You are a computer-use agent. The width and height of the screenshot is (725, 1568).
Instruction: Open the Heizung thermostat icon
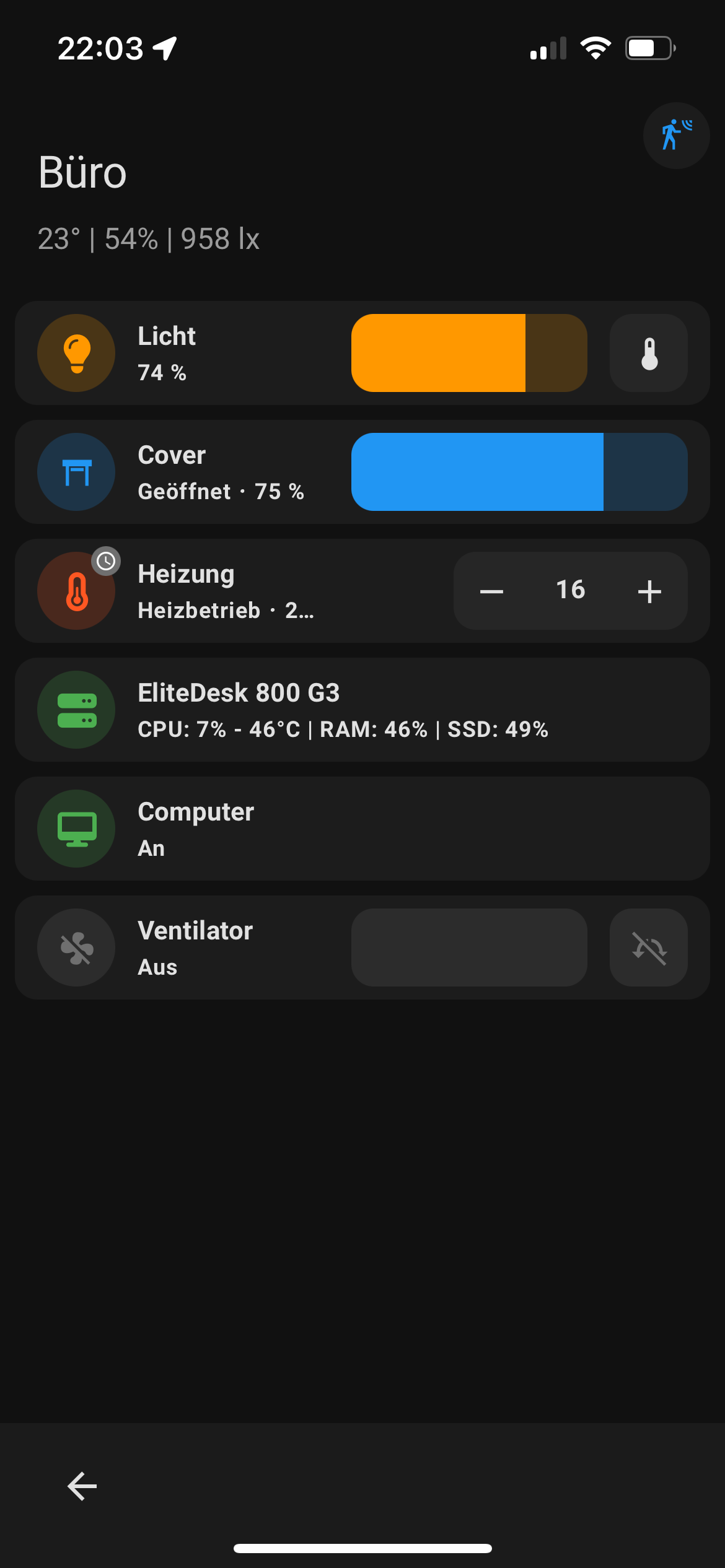76,591
